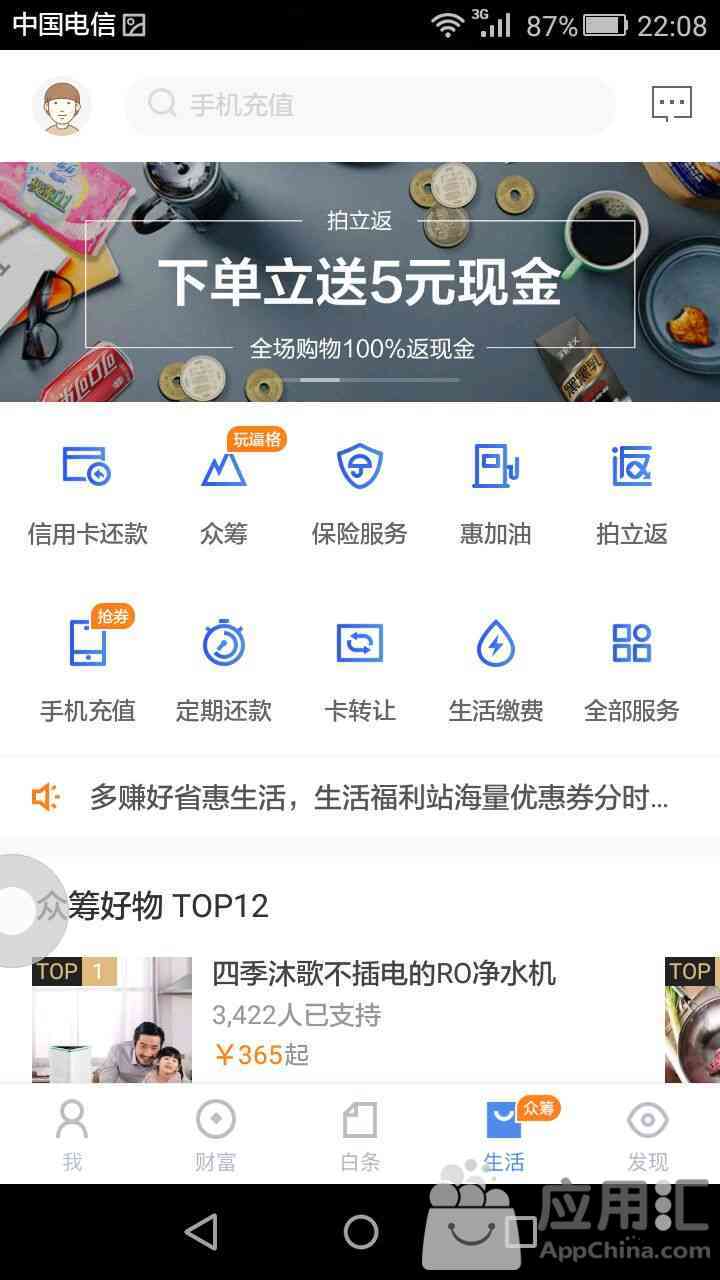Select 保险服务
The width and height of the screenshot is (720, 1280).
(x=360, y=492)
